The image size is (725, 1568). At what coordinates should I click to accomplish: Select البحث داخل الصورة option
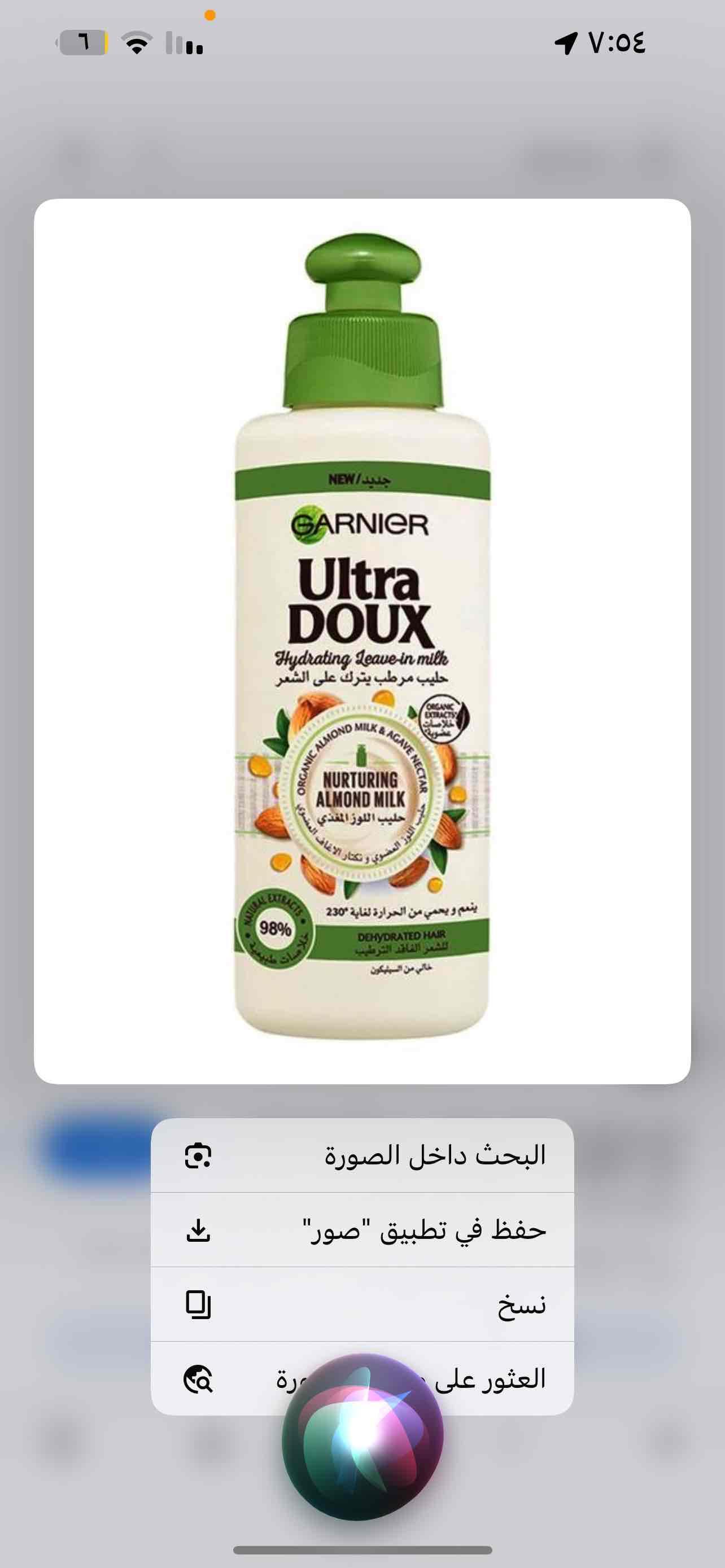click(x=362, y=1155)
